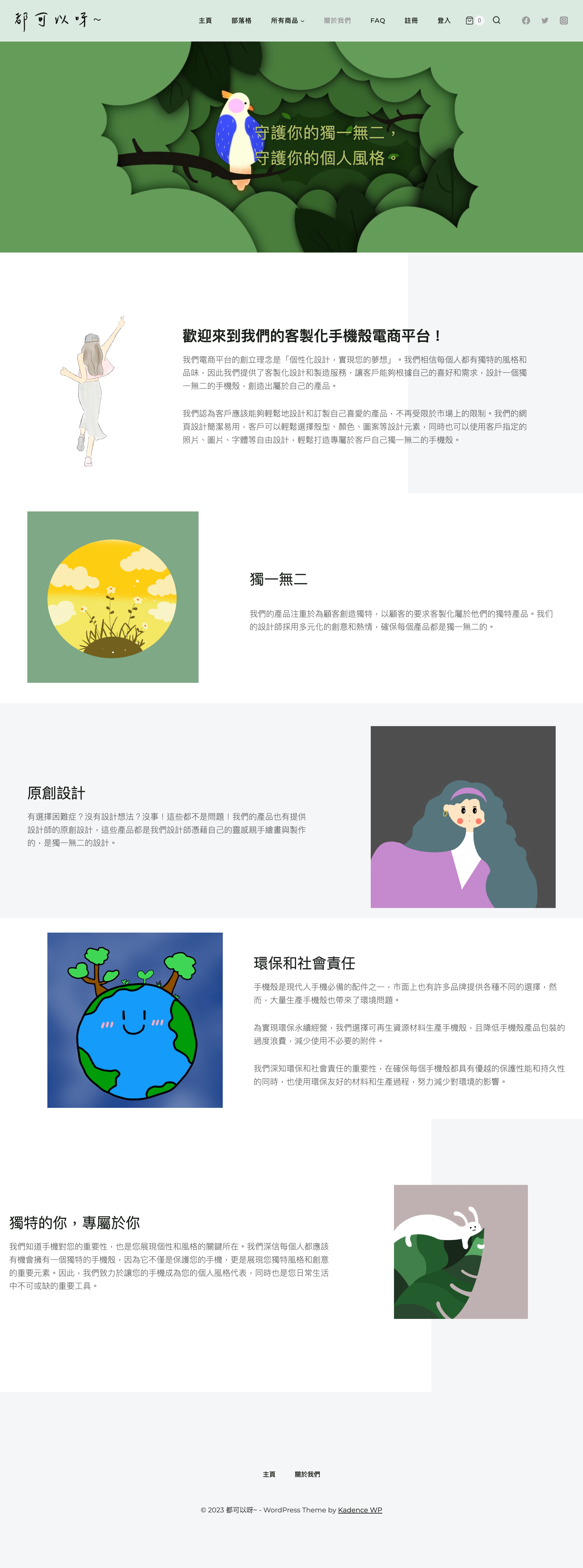583x1568 pixels.
Task: Select 主頁 in the footer menu
Action: pyautogui.click(x=269, y=1474)
